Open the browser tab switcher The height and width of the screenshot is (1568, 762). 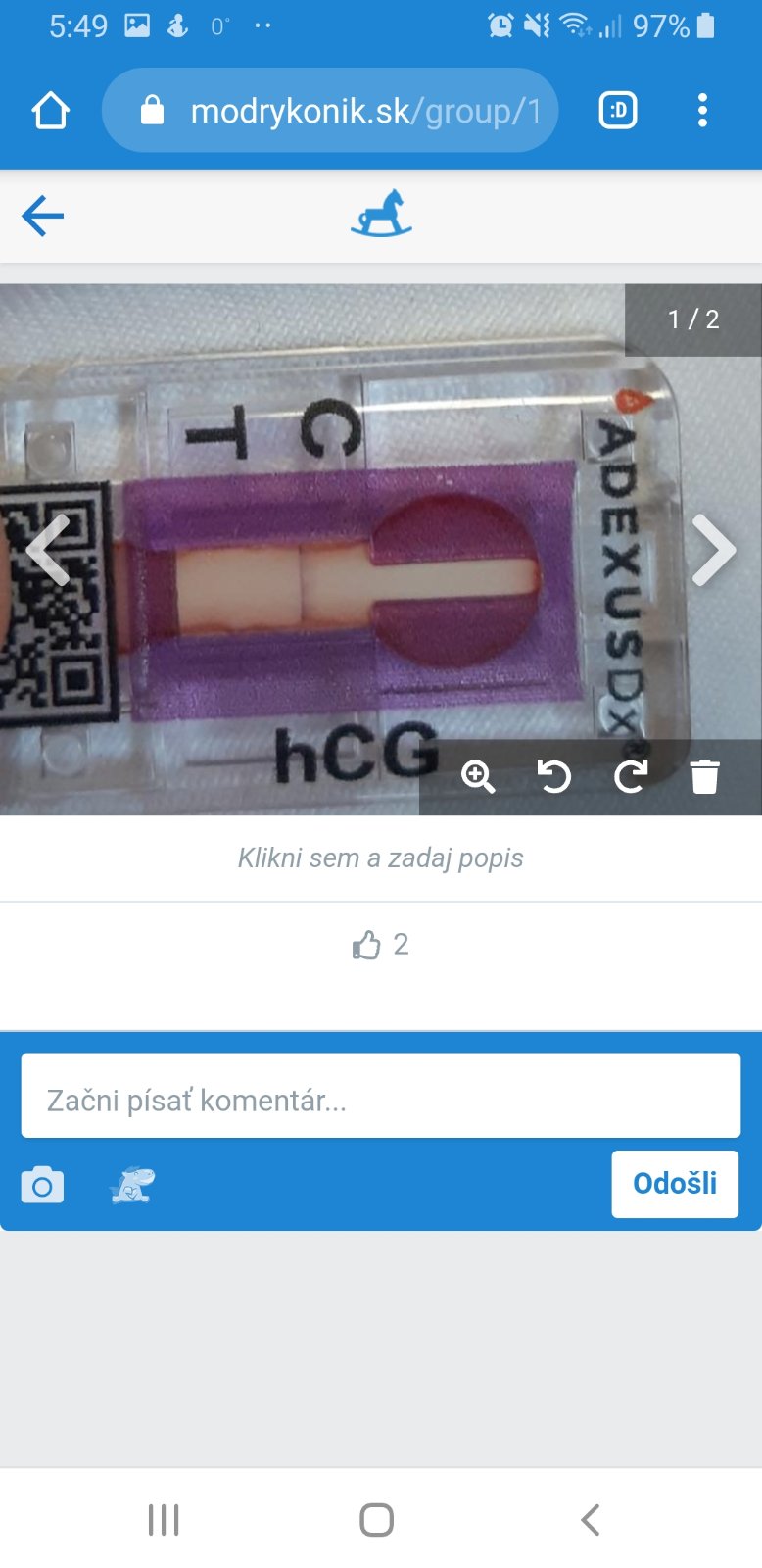click(x=617, y=111)
